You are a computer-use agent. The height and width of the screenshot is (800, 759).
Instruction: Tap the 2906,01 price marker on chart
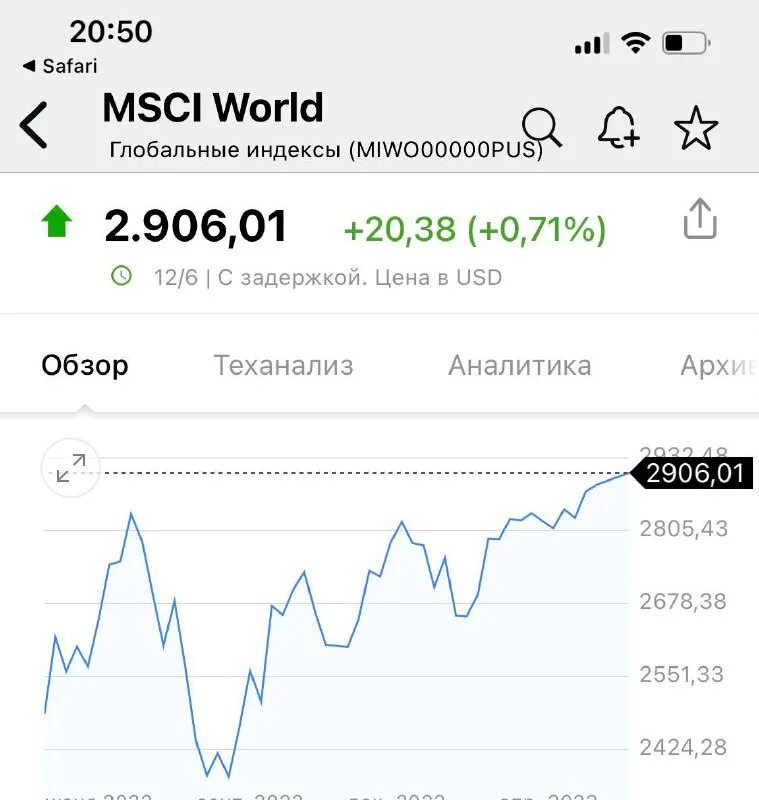(695, 469)
